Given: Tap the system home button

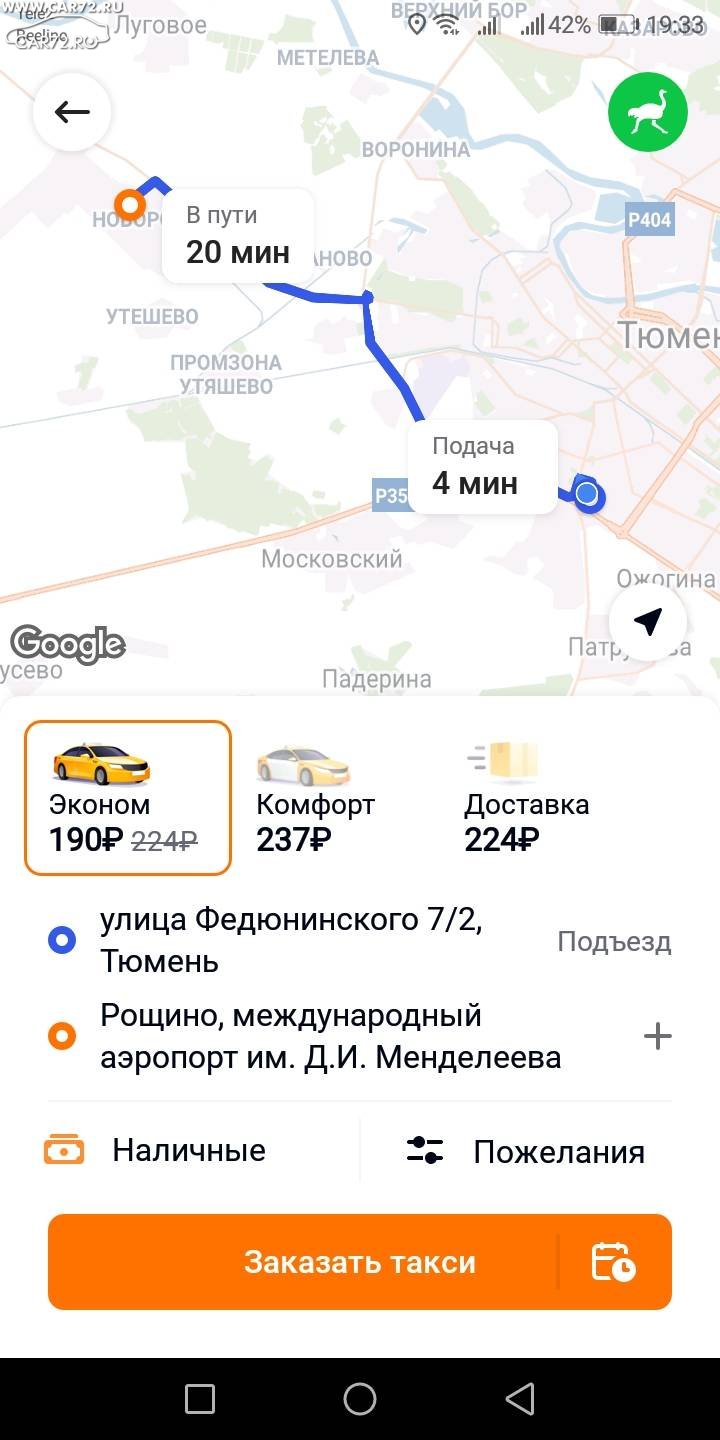Looking at the screenshot, I should (x=360, y=1399).
